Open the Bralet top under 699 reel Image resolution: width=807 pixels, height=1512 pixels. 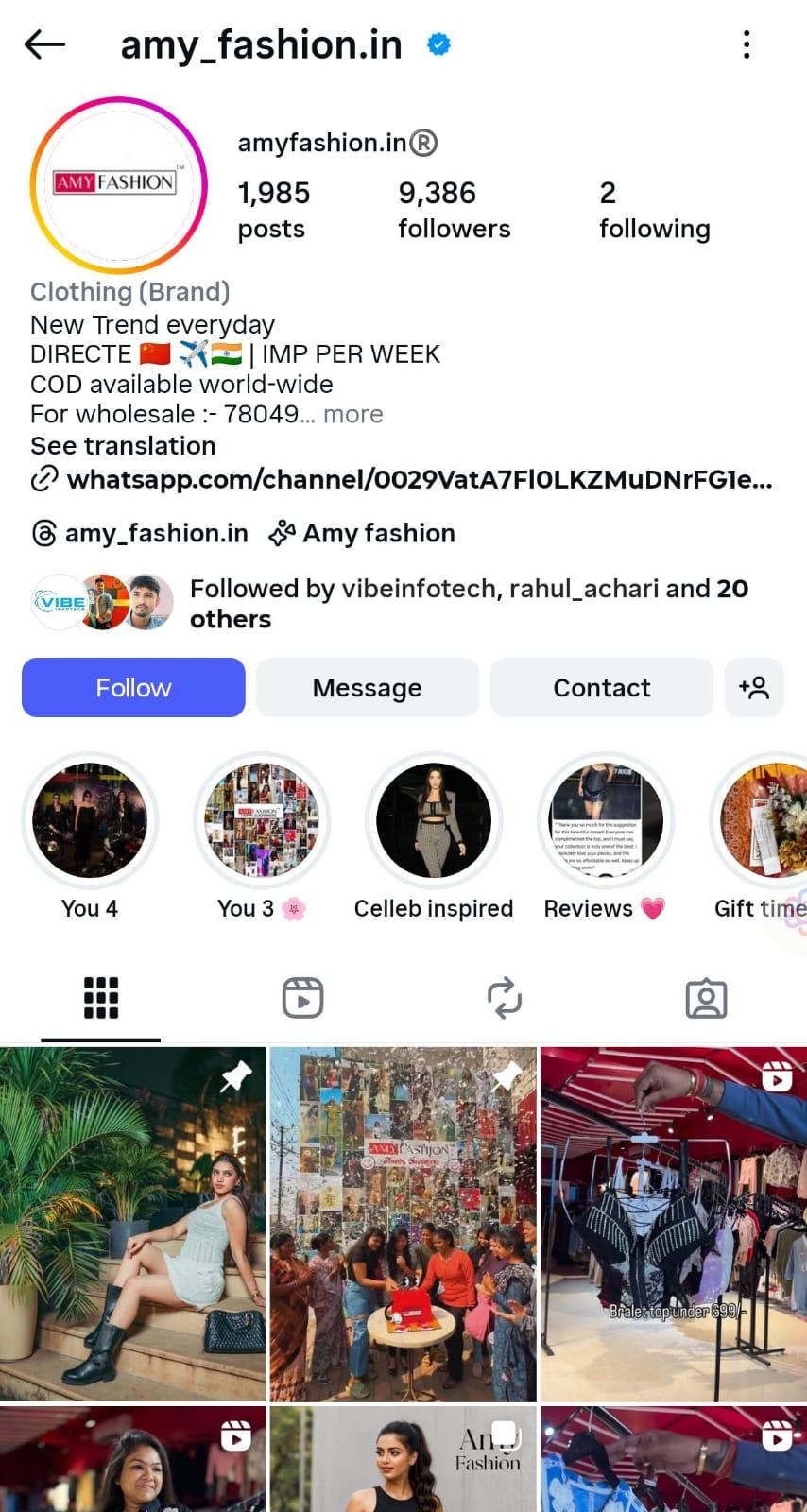click(x=673, y=1224)
